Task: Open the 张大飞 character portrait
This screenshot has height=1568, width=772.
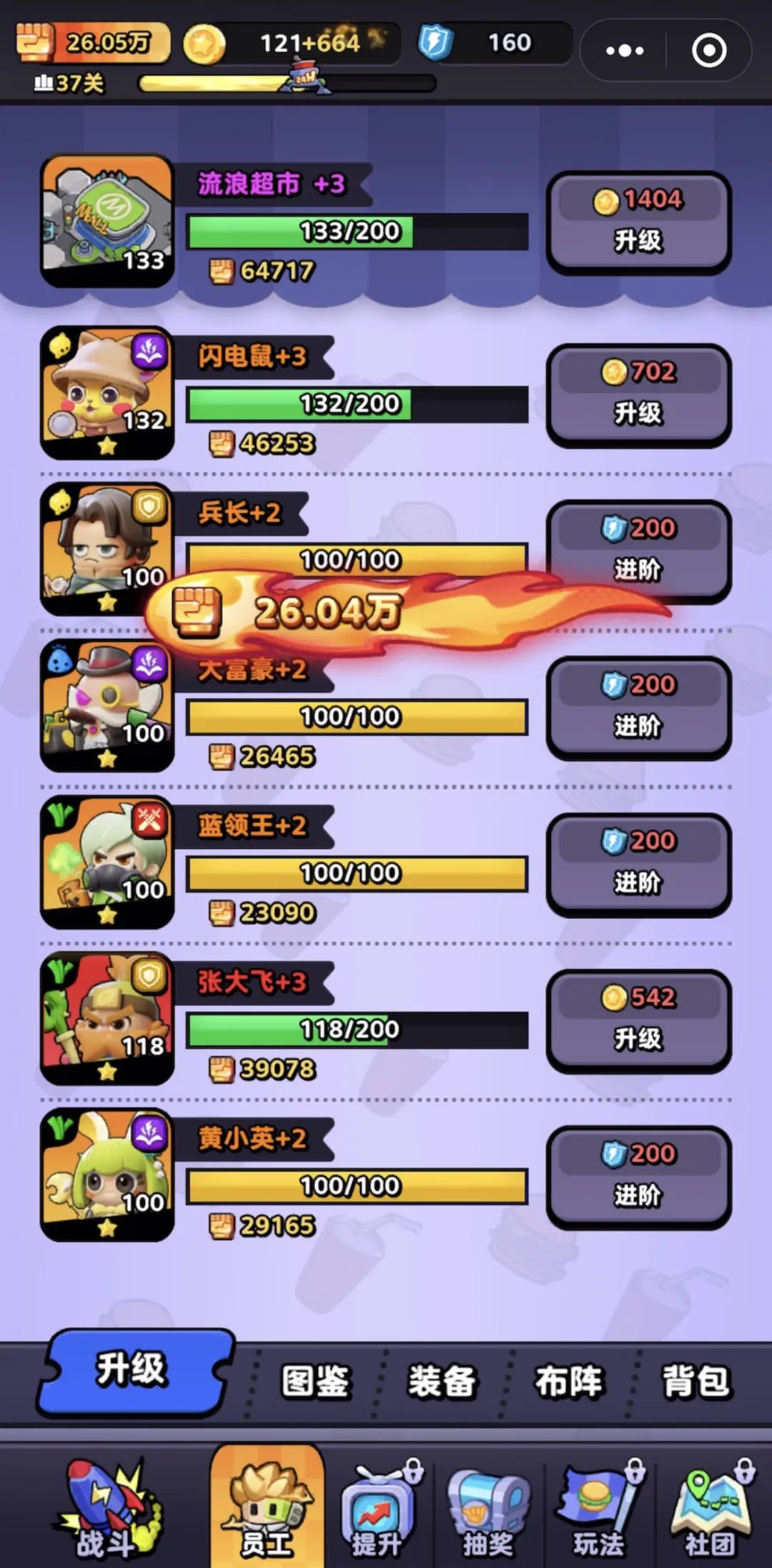Action: coord(107,1018)
